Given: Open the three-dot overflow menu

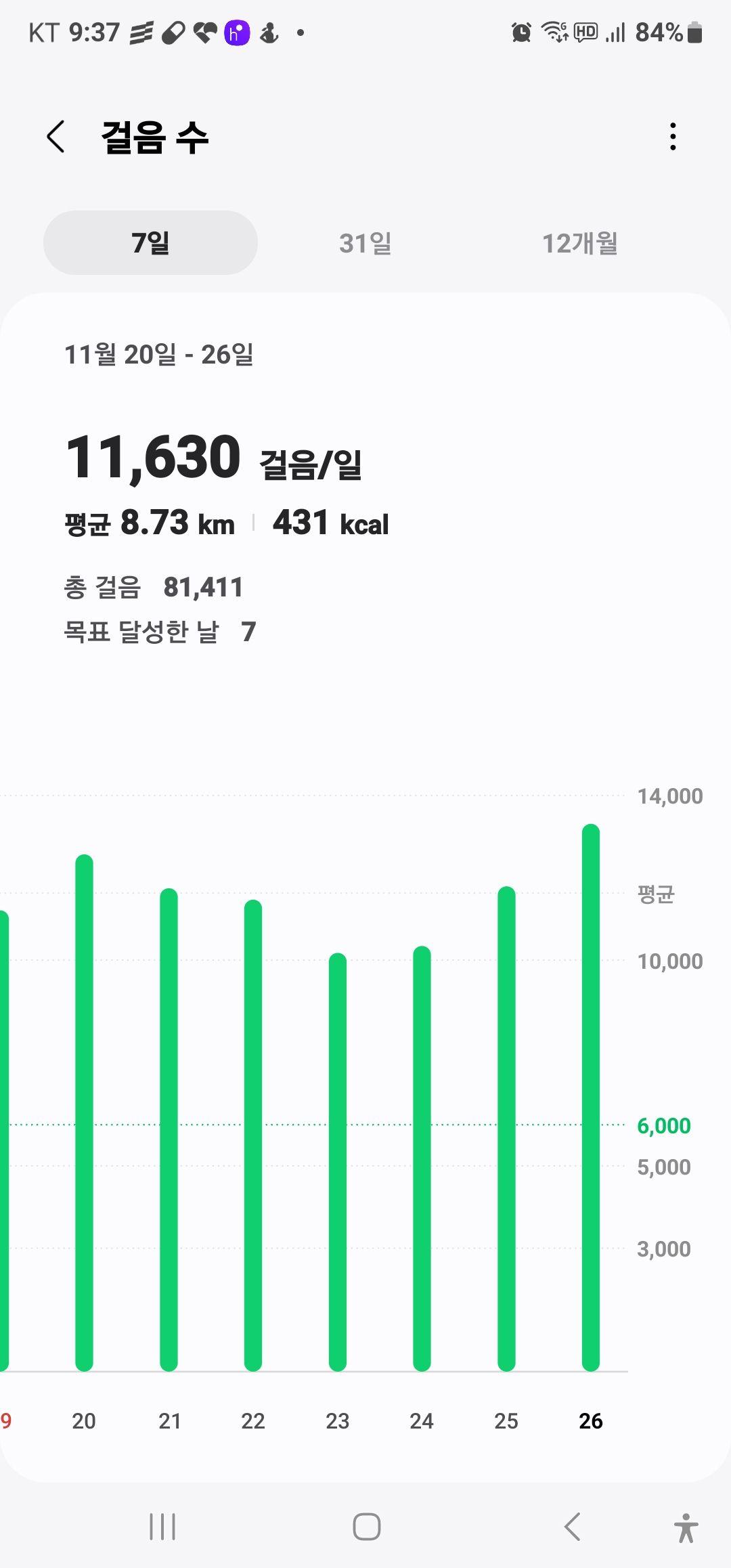Looking at the screenshot, I should tap(672, 137).
